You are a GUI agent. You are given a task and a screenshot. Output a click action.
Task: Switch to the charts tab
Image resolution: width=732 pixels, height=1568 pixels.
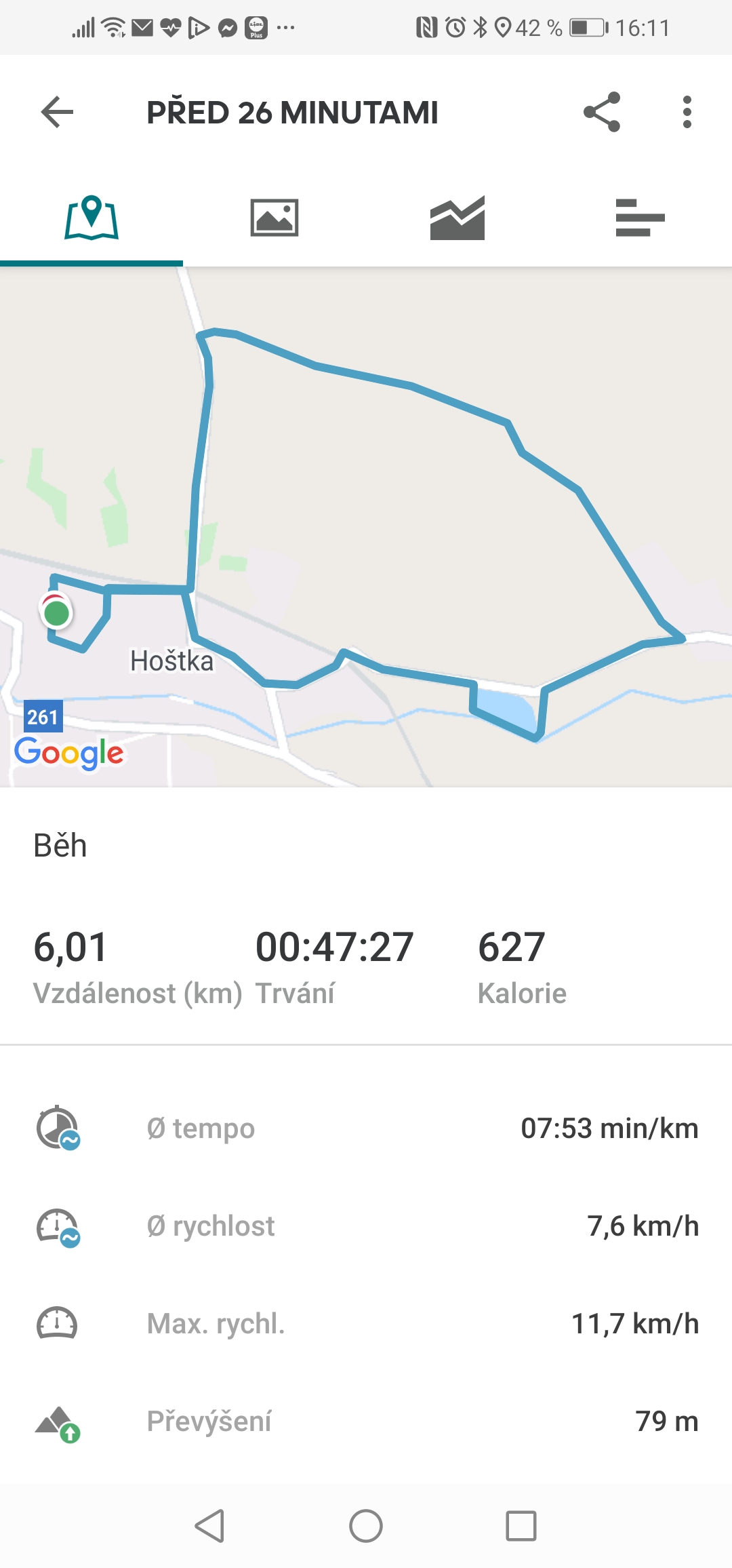(457, 218)
